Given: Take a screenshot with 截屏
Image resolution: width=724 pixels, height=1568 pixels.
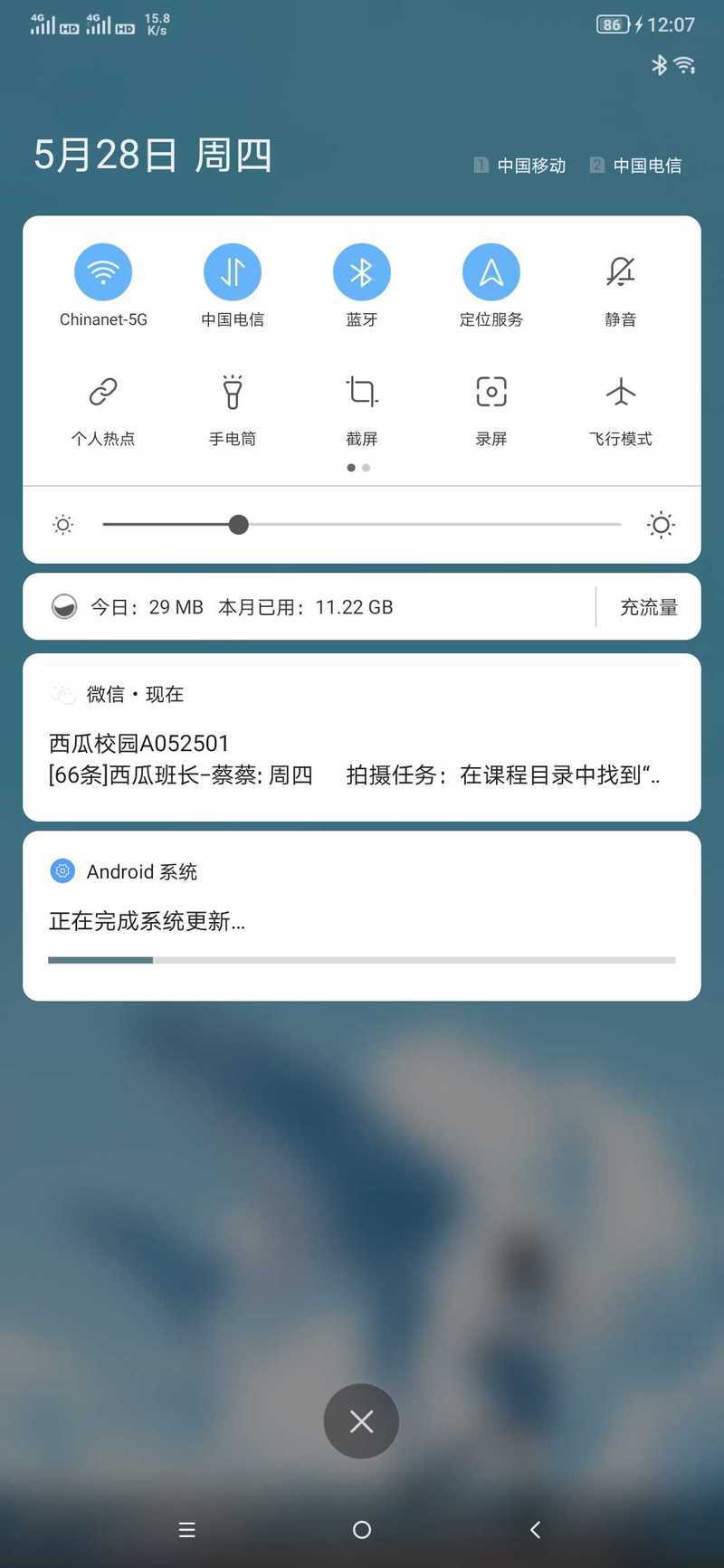Looking at the screenshot, I should click(362, 392).
